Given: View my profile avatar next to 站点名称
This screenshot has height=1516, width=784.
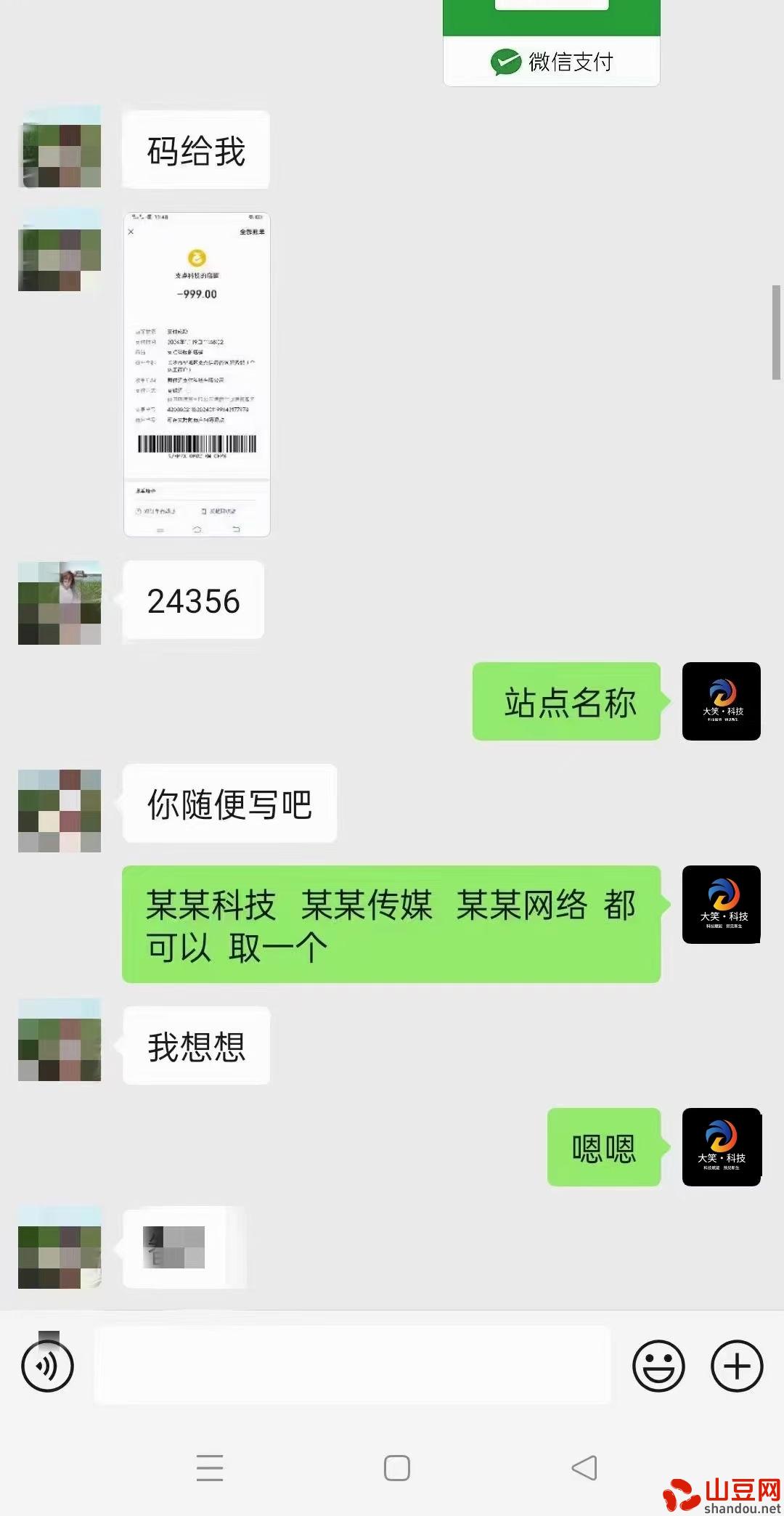Looking at the screenshot, I should [722, 701].
